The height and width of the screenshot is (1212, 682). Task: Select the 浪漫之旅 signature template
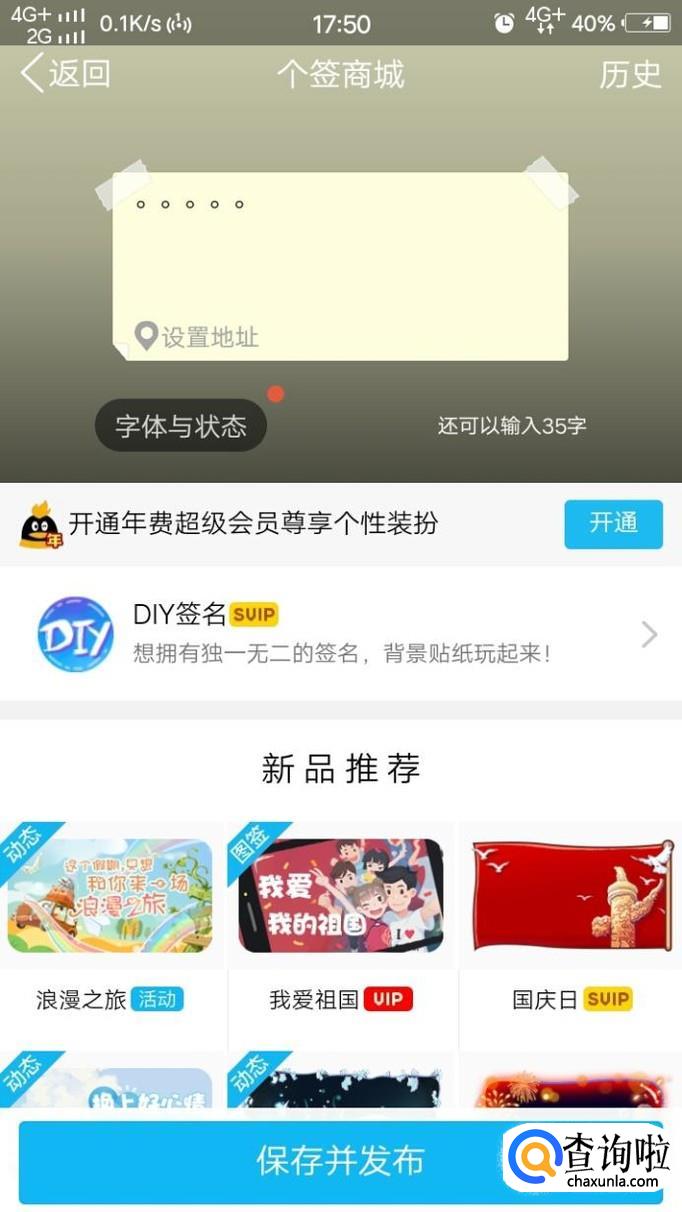pos(110,896)
